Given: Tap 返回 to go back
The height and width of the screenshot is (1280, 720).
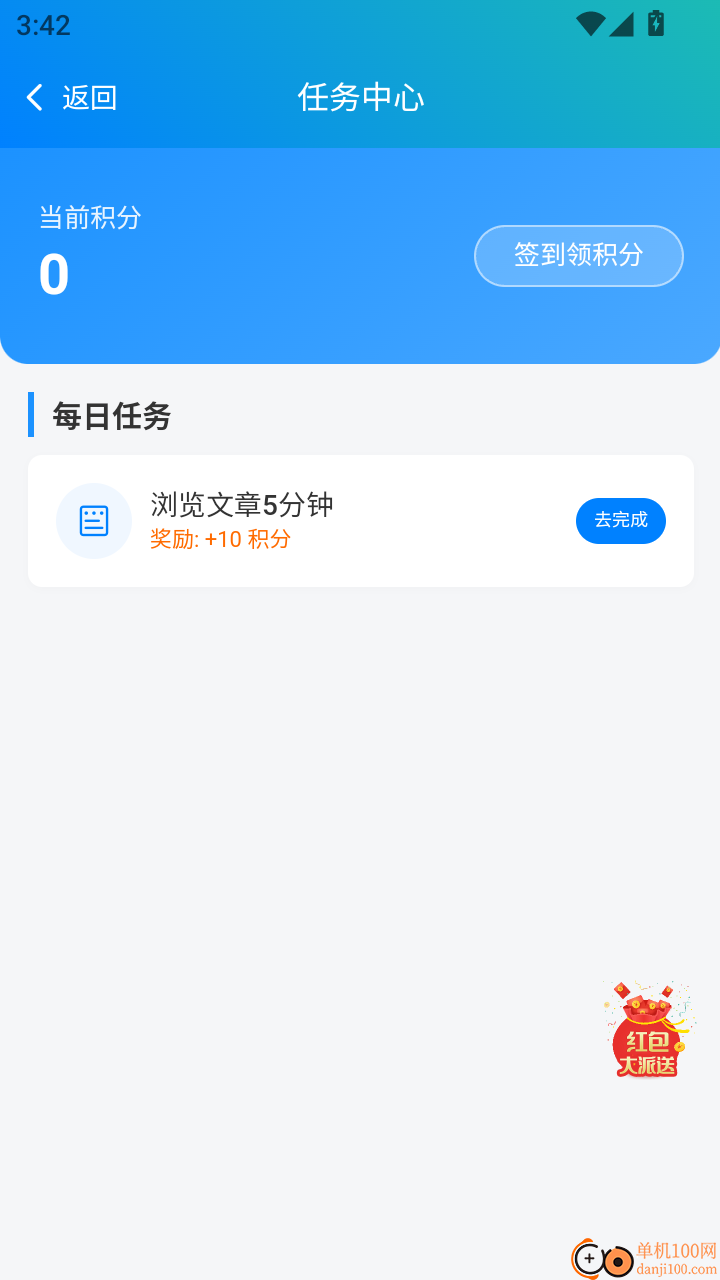Looking at the screenshot, I should pyautogui.click(x=90, y=97).
